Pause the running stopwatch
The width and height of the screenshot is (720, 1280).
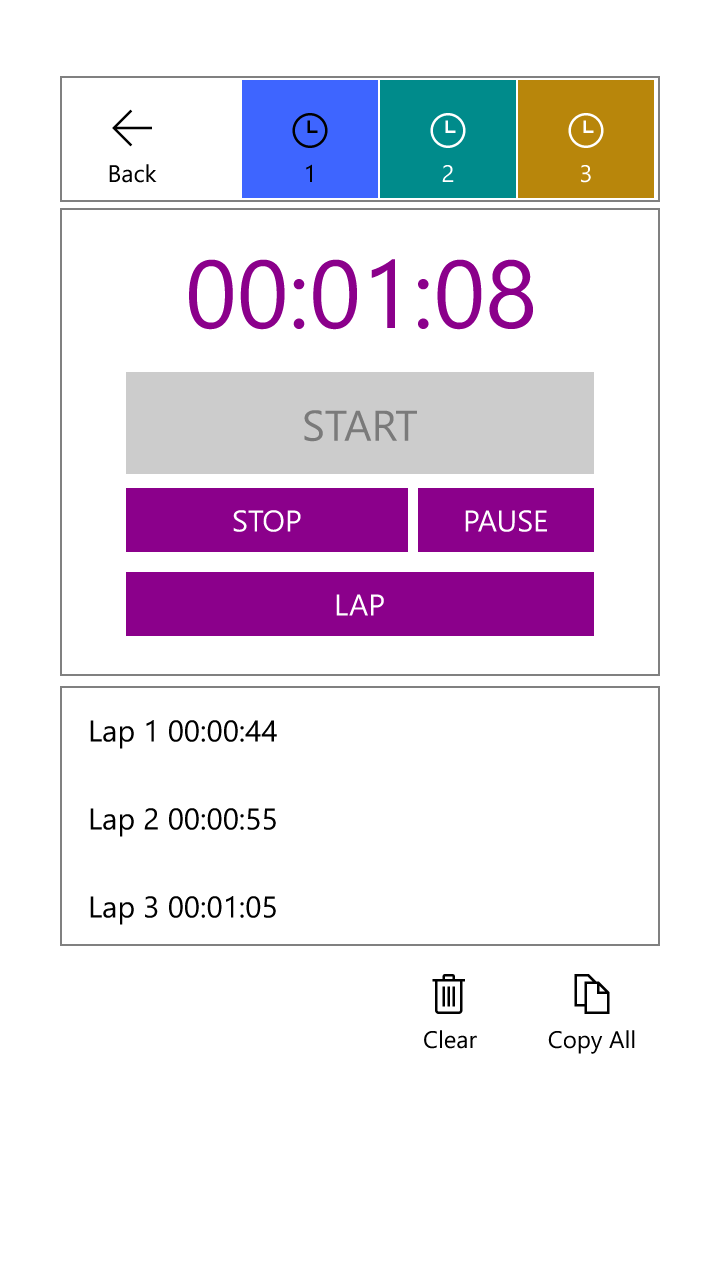tap(505, 520)
